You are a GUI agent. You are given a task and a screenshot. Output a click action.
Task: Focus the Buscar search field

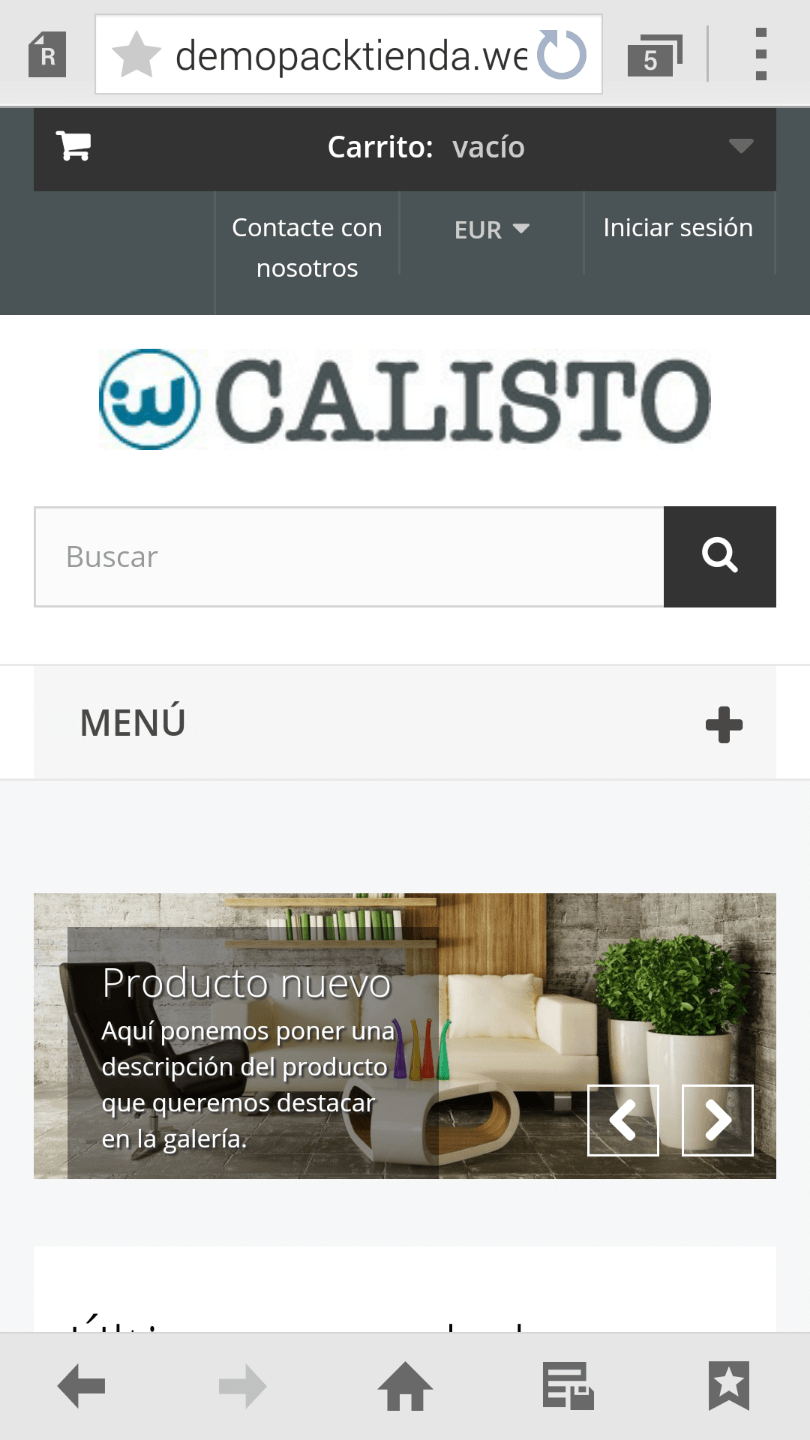349,556
